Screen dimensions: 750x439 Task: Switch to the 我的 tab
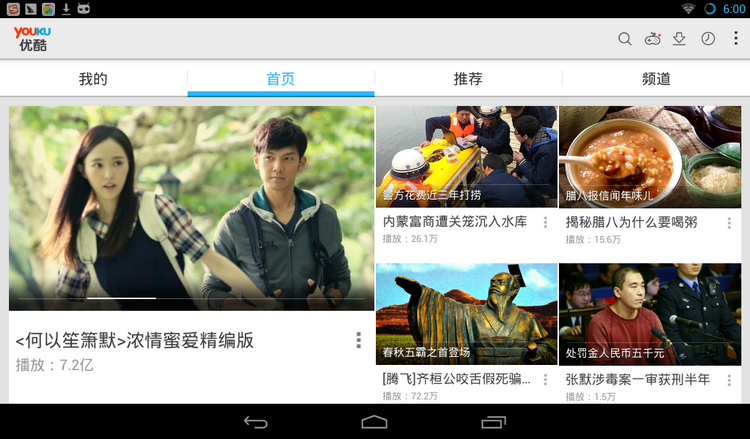click(93, 79)
